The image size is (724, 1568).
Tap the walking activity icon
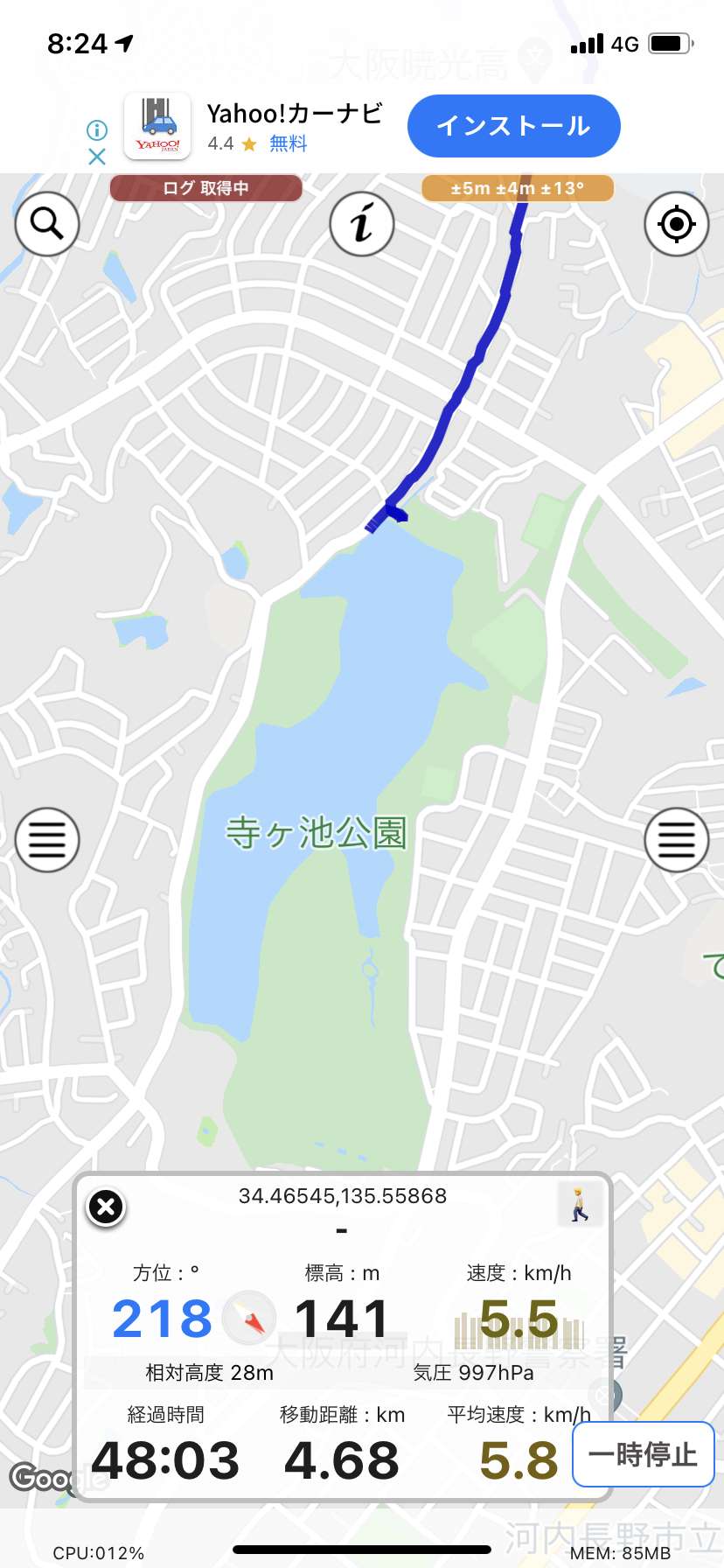tap(580, 1205)
